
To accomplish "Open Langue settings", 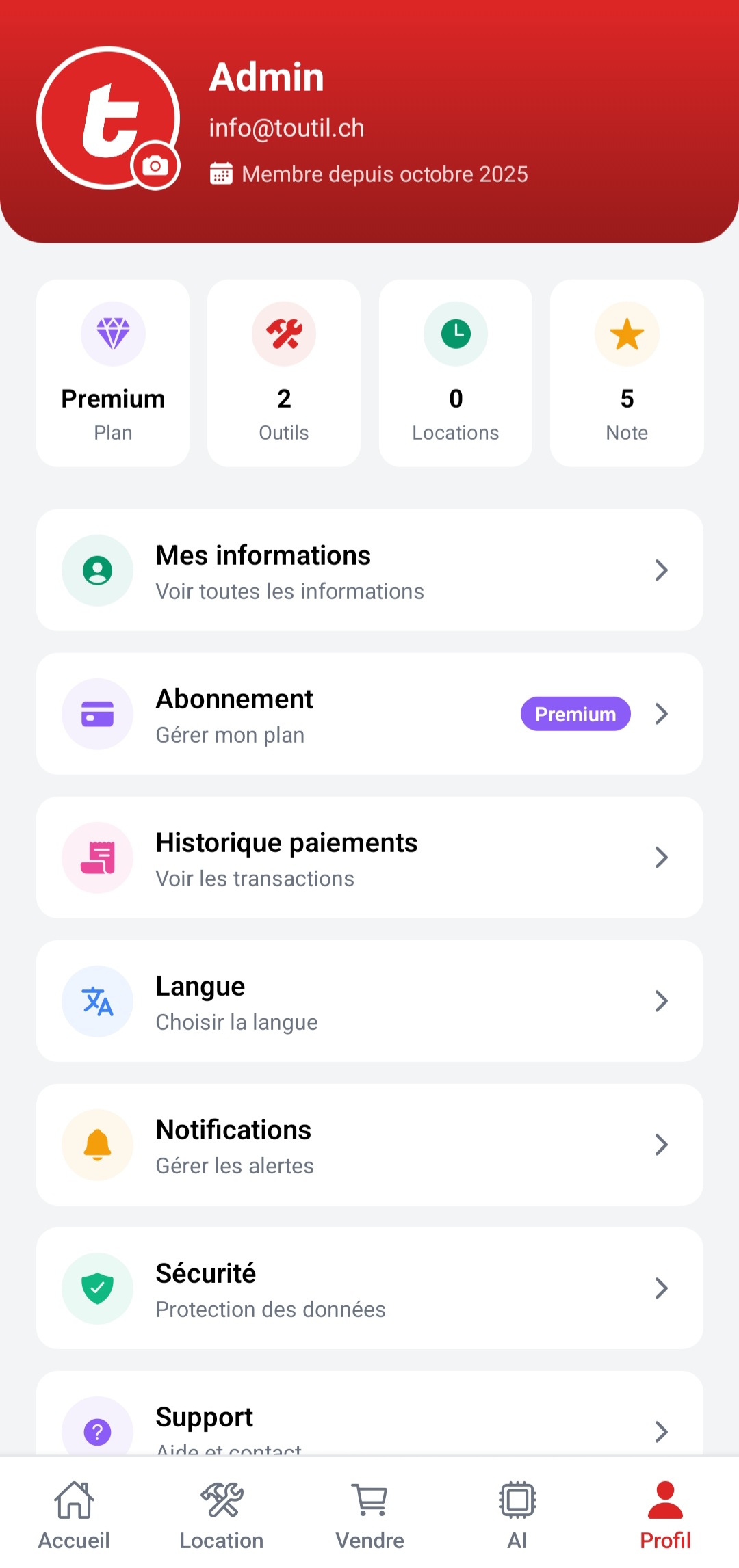I will 369,1001.
